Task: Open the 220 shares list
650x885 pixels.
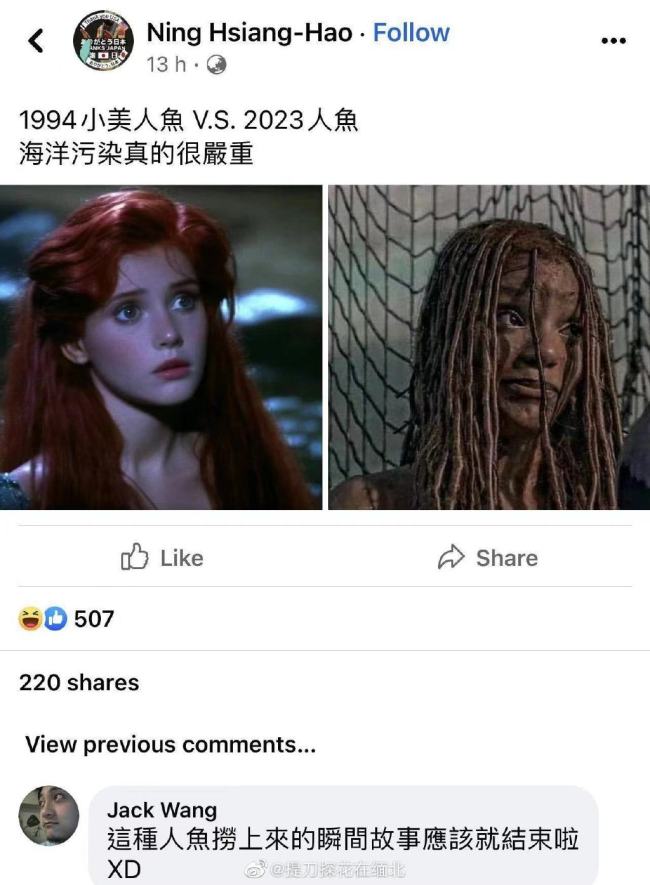Action: coord(79,683)
